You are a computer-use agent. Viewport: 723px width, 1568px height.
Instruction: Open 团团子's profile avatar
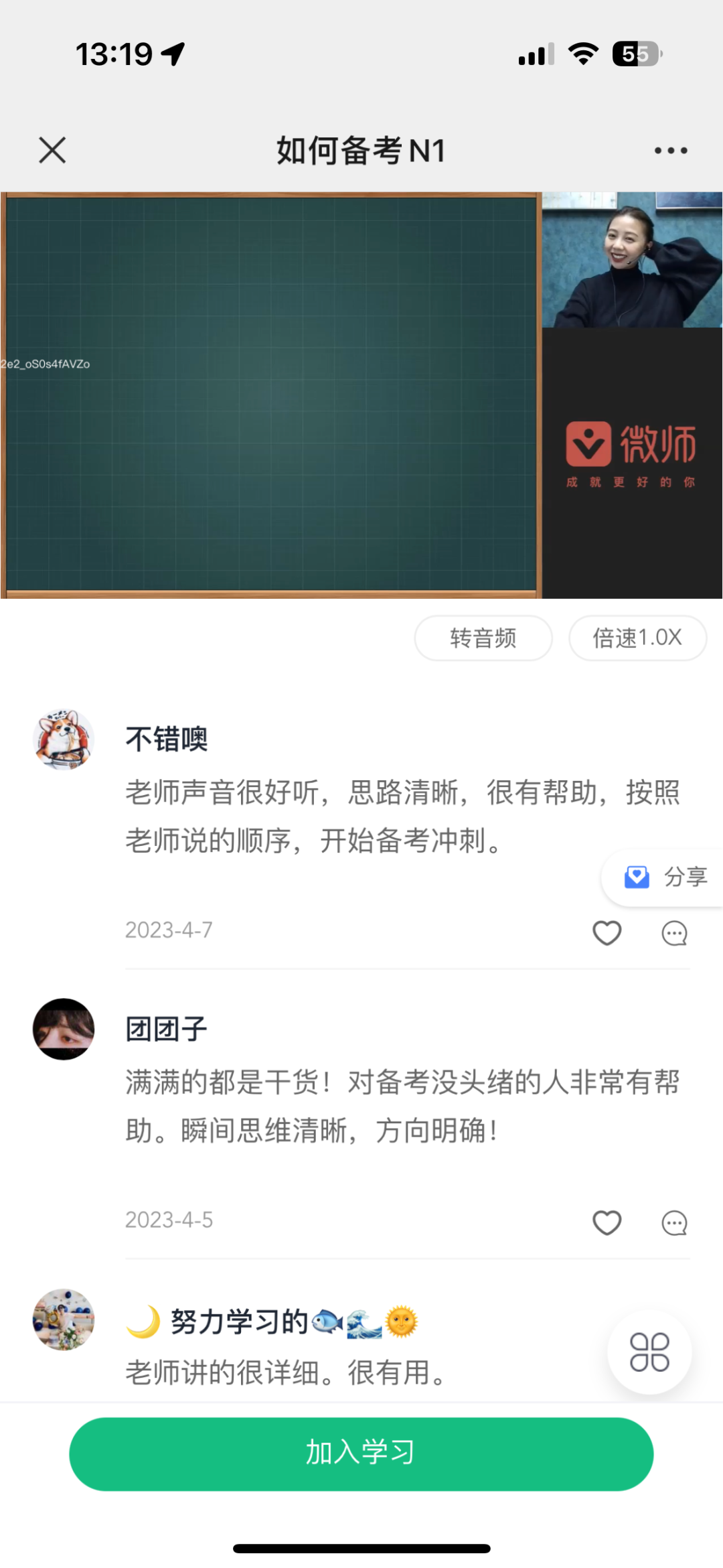(x=64, y=1029)
